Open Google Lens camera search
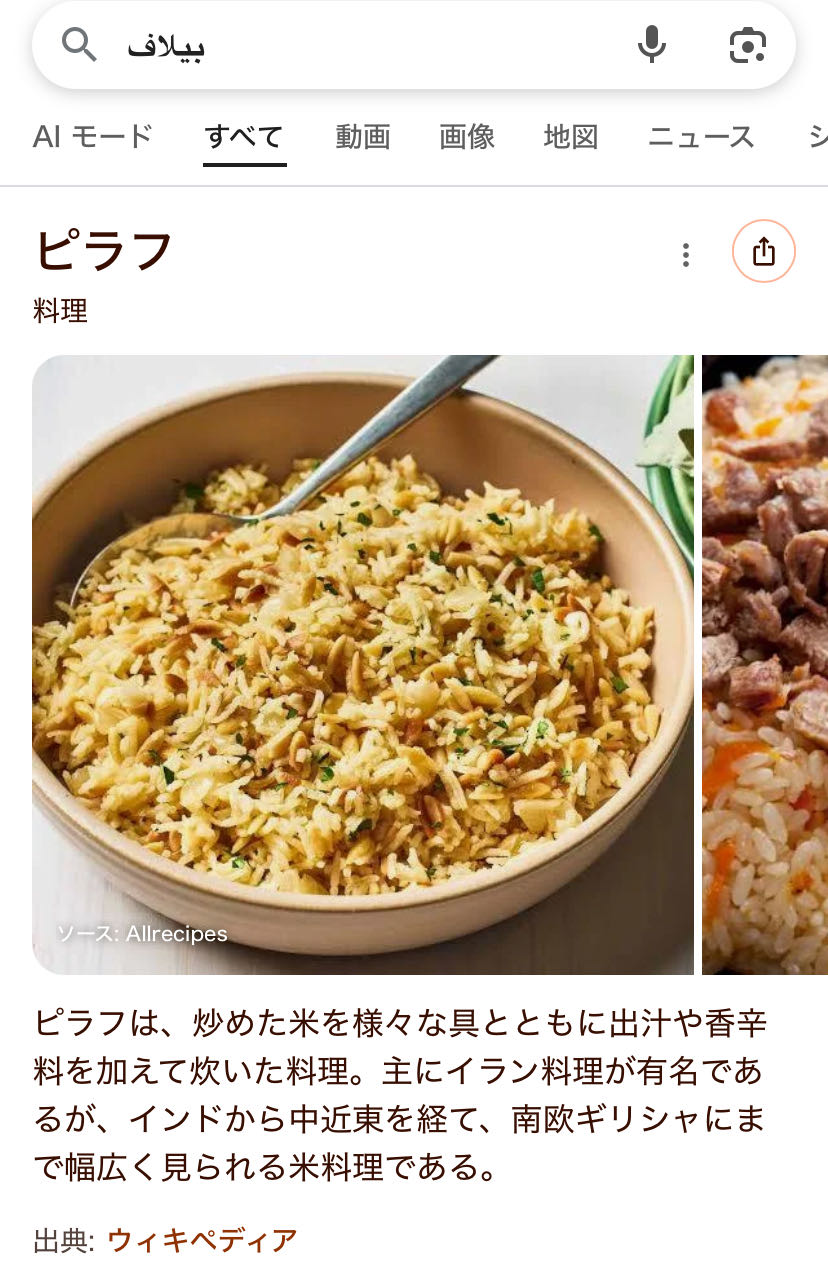The width and height of the screenshot is (828, 1274). (747, 45)
